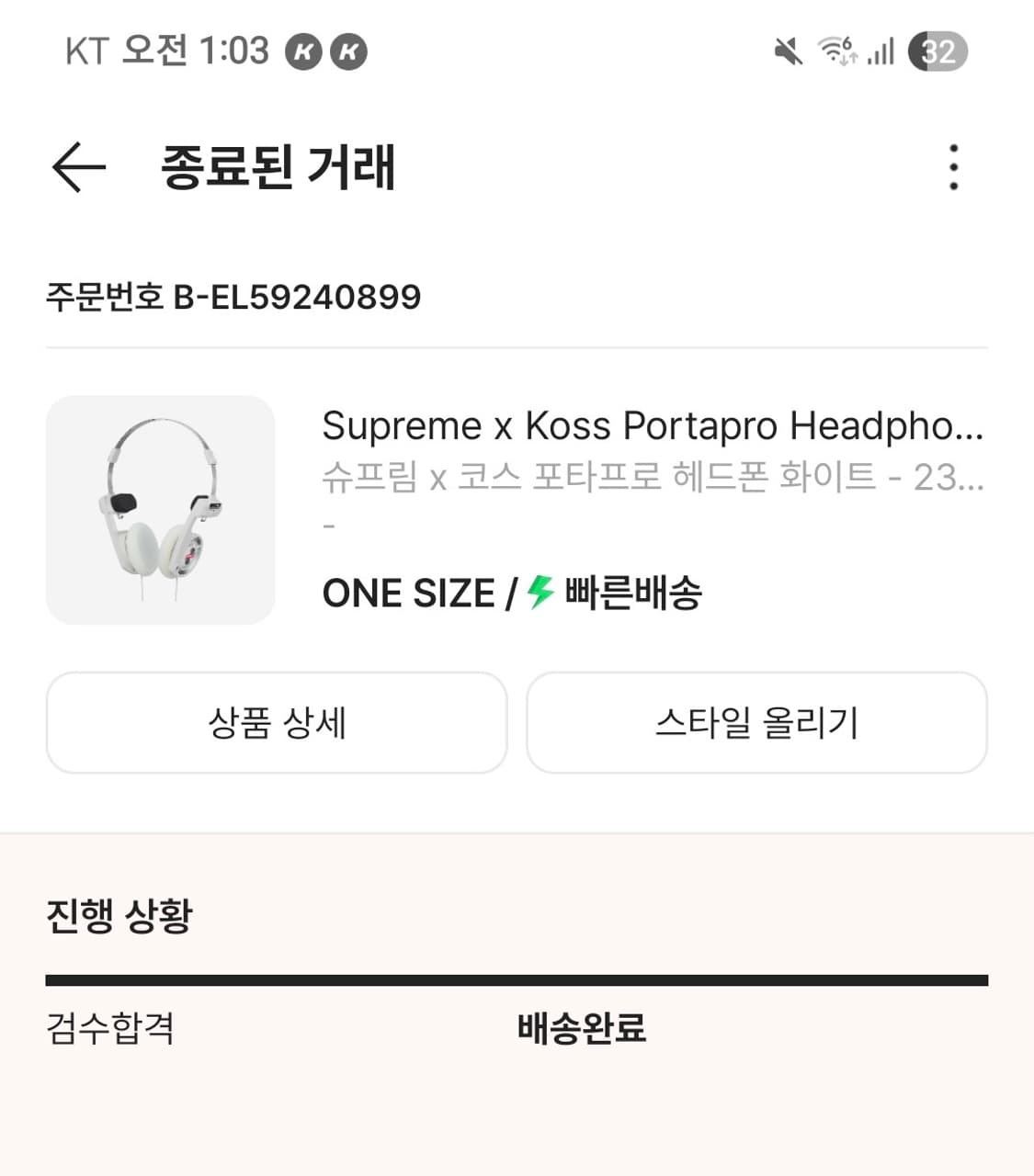Tap the back arrow to exit 종료된 거래
The image size is (1034, 1176).
pos(77,166)
